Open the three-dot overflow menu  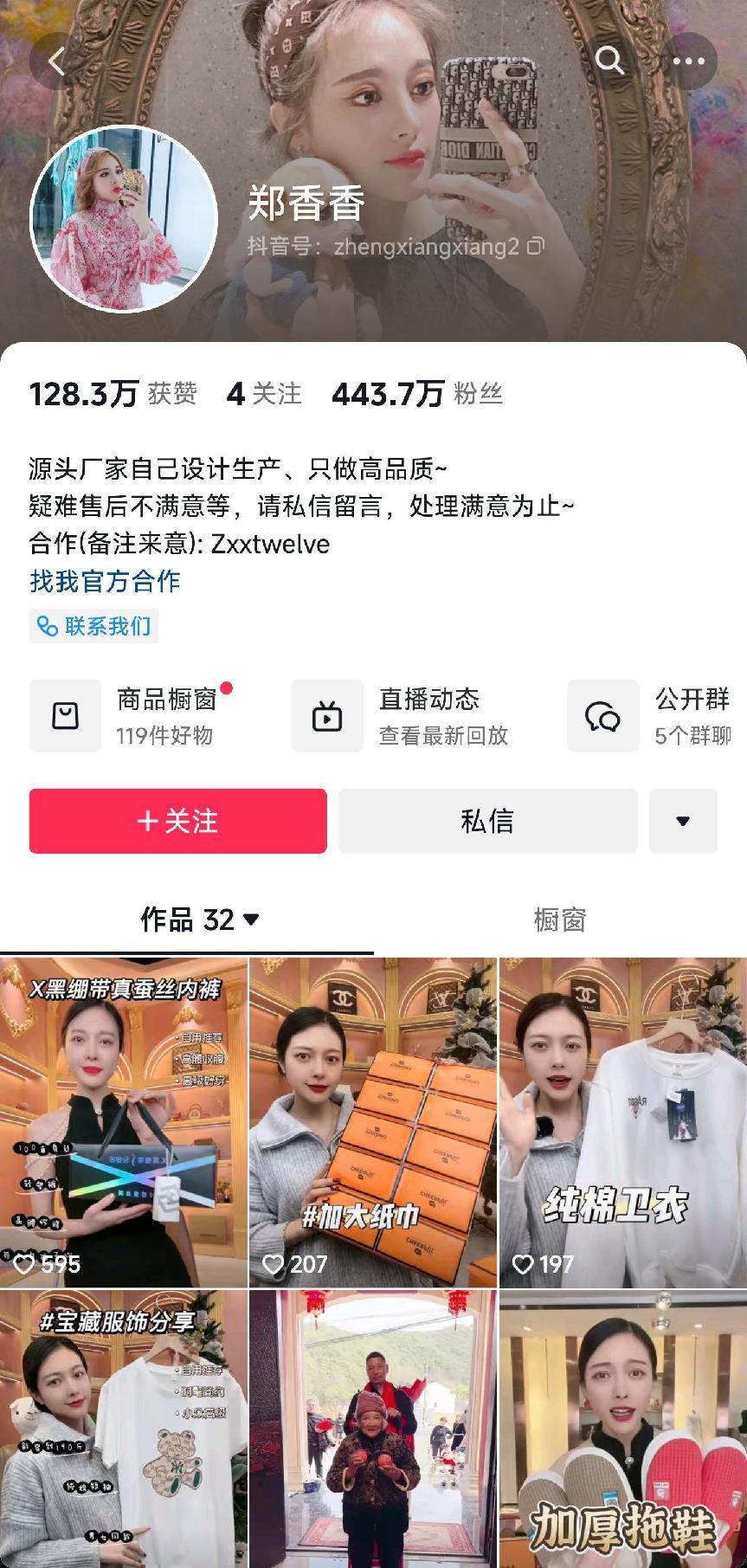click(x=688, y=61)
